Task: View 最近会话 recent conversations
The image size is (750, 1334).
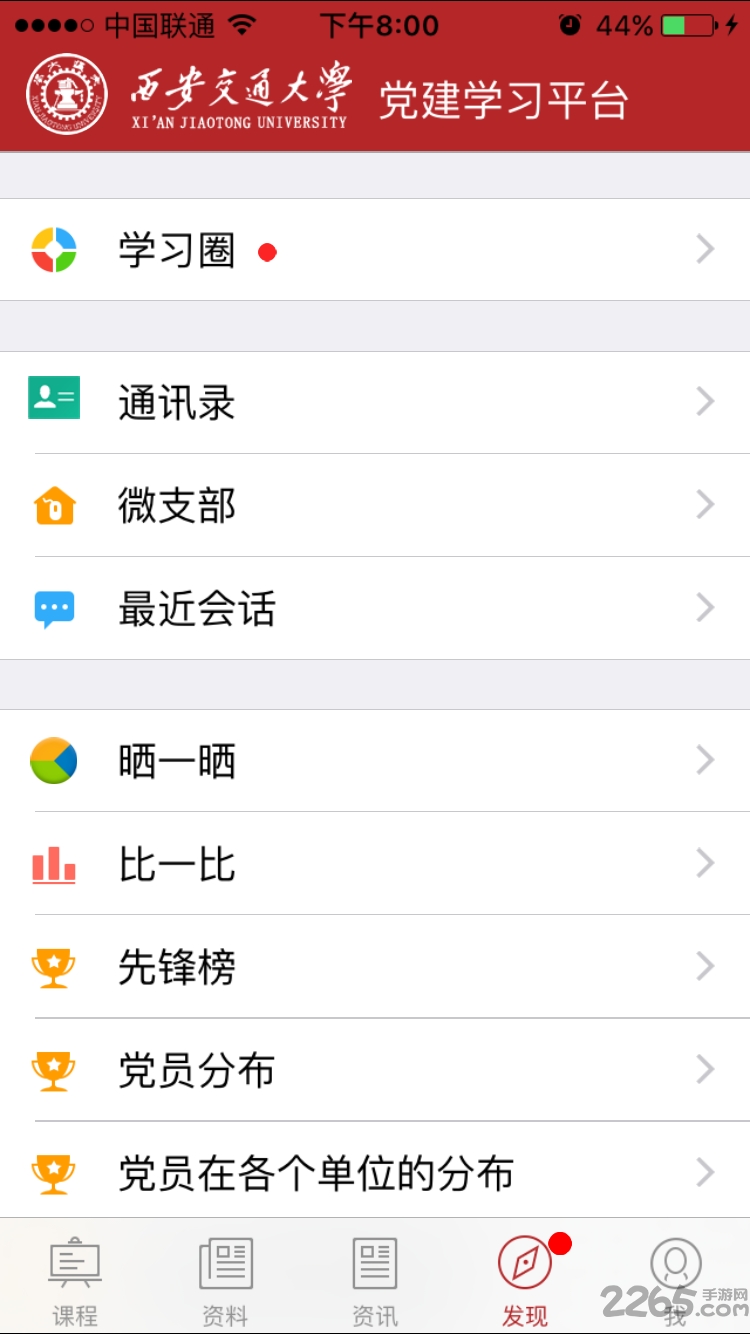Action: pos(375,608)
